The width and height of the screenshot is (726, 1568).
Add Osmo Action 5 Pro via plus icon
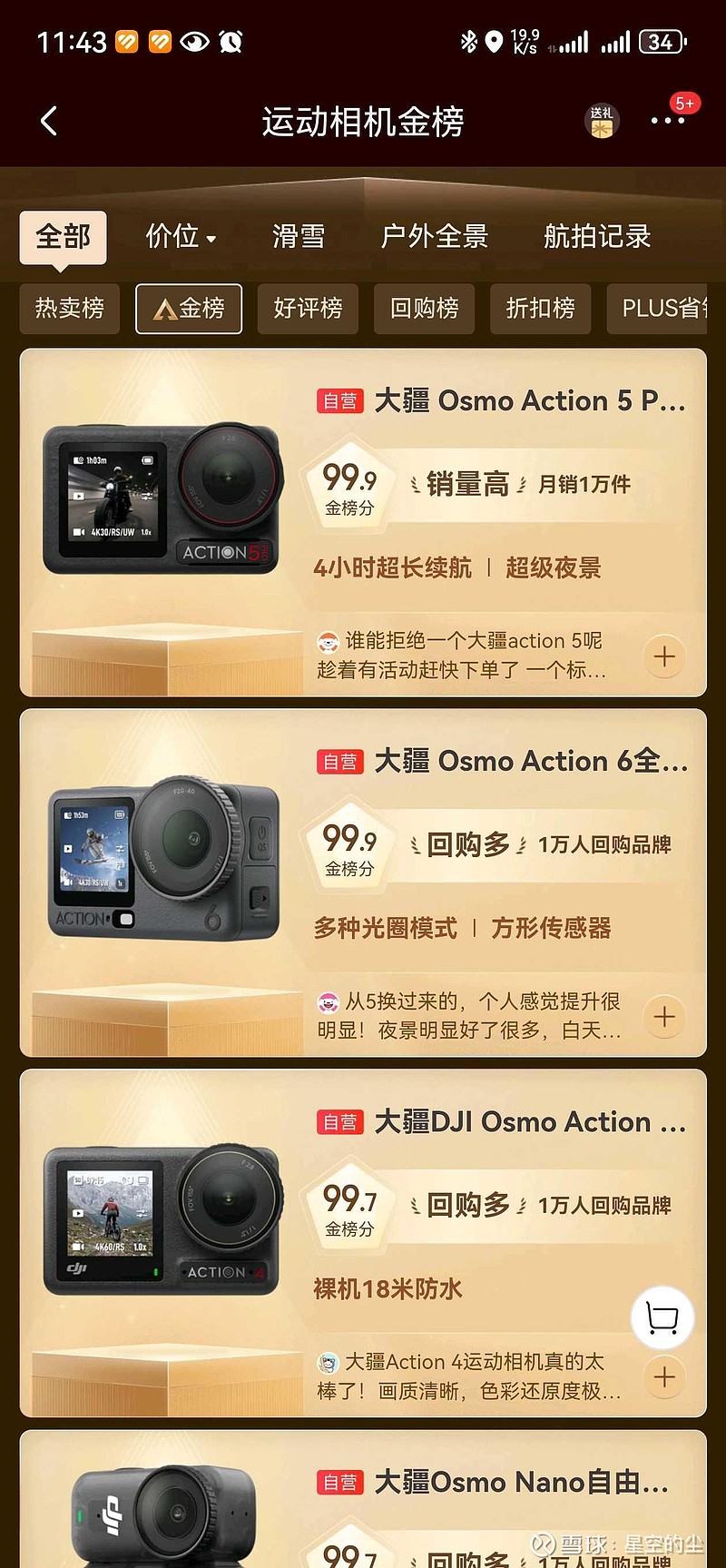pos(663,656)
